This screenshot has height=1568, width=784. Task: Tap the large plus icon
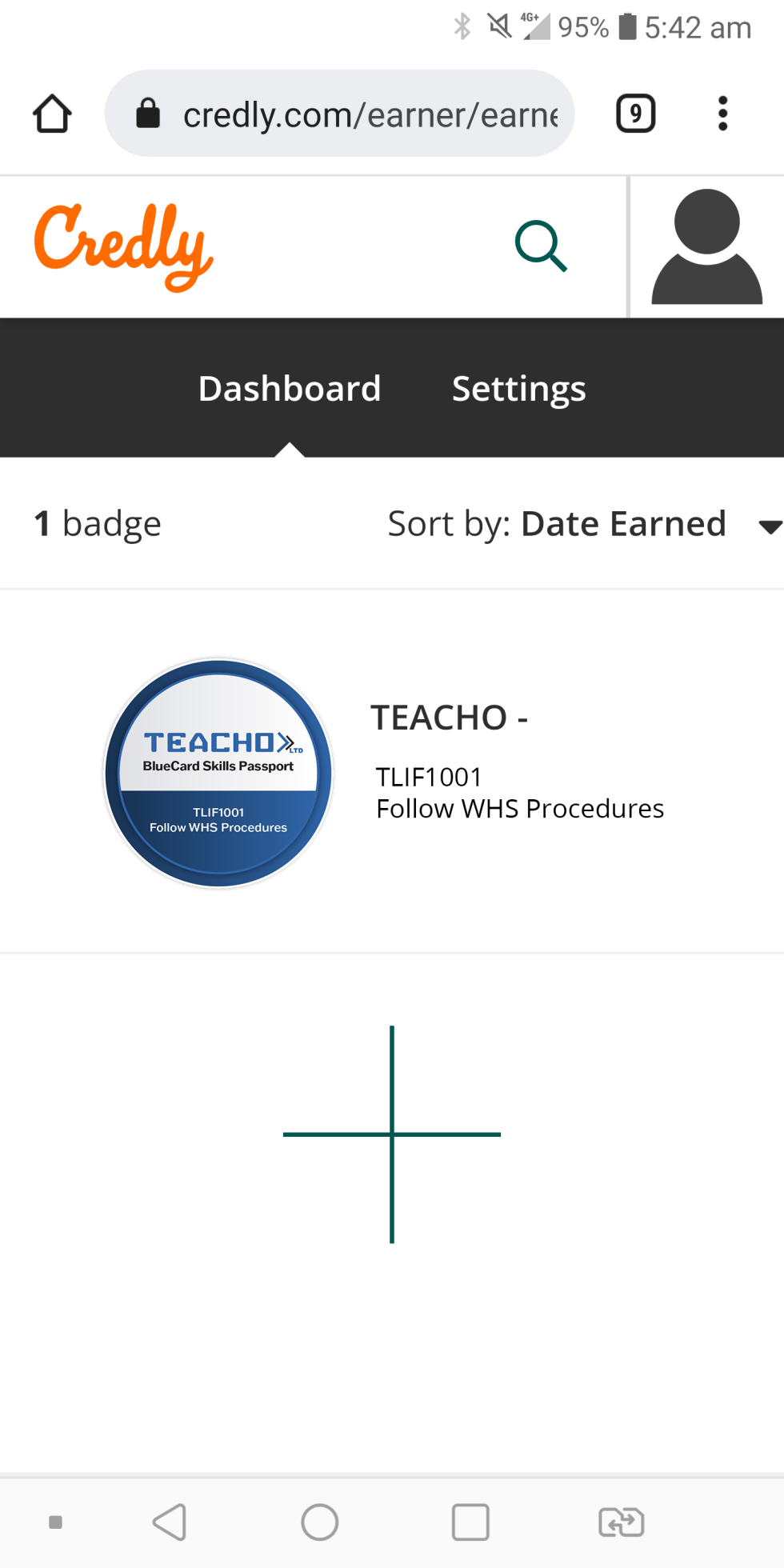(x=391, y=1134)
